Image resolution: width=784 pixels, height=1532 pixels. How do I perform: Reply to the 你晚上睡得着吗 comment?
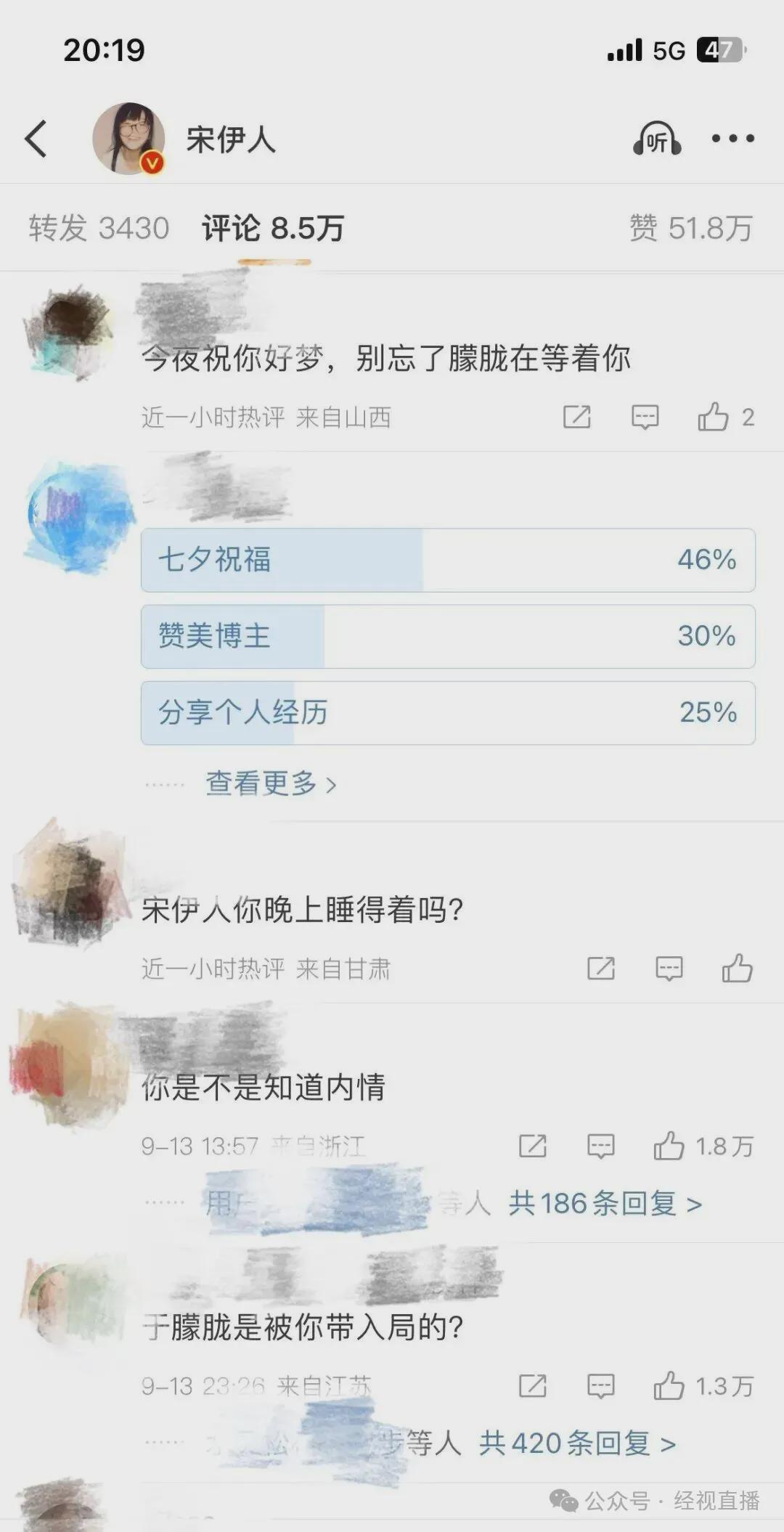tap(669, 968)
